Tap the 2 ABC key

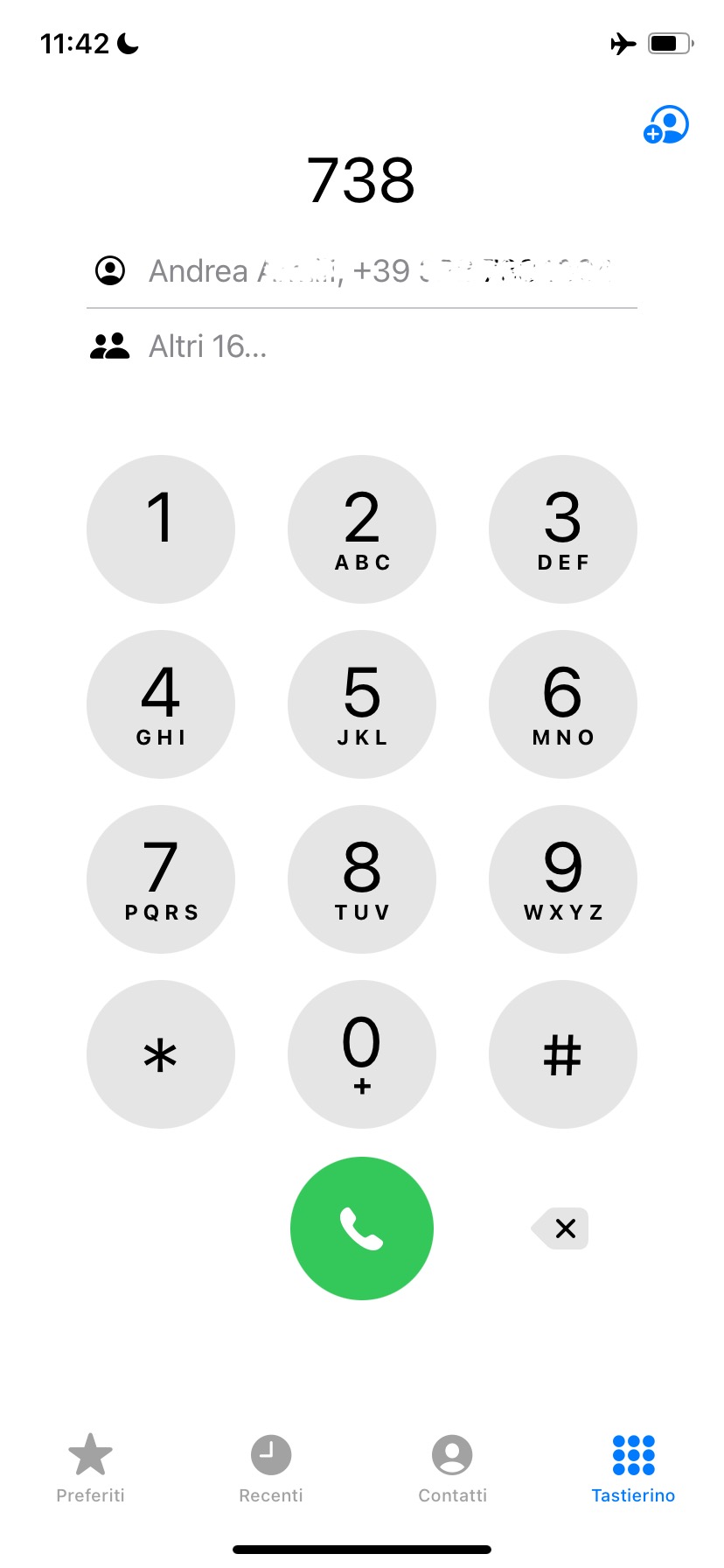pyautogui.click(x=362, y=529)
